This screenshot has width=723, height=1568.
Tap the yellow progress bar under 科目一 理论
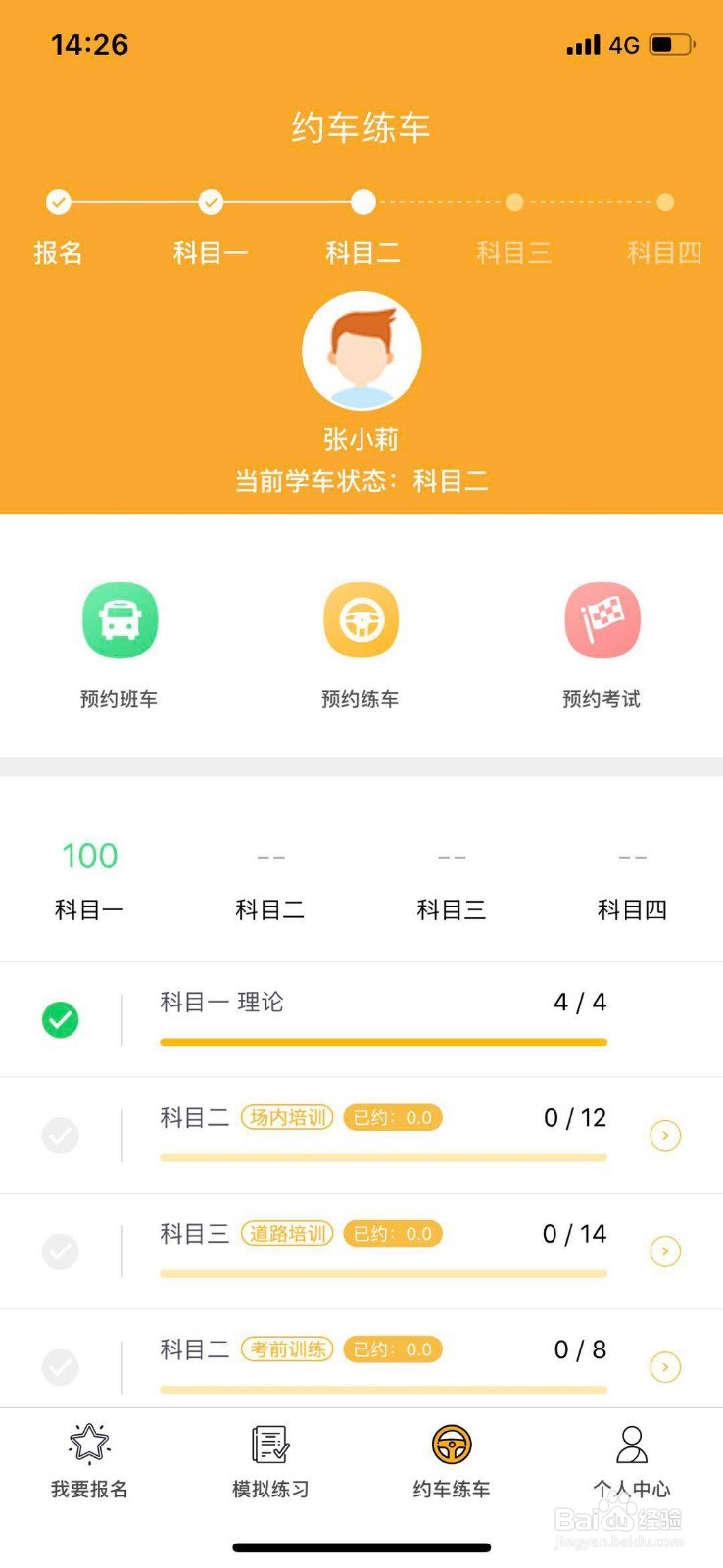pos(382,1042)
